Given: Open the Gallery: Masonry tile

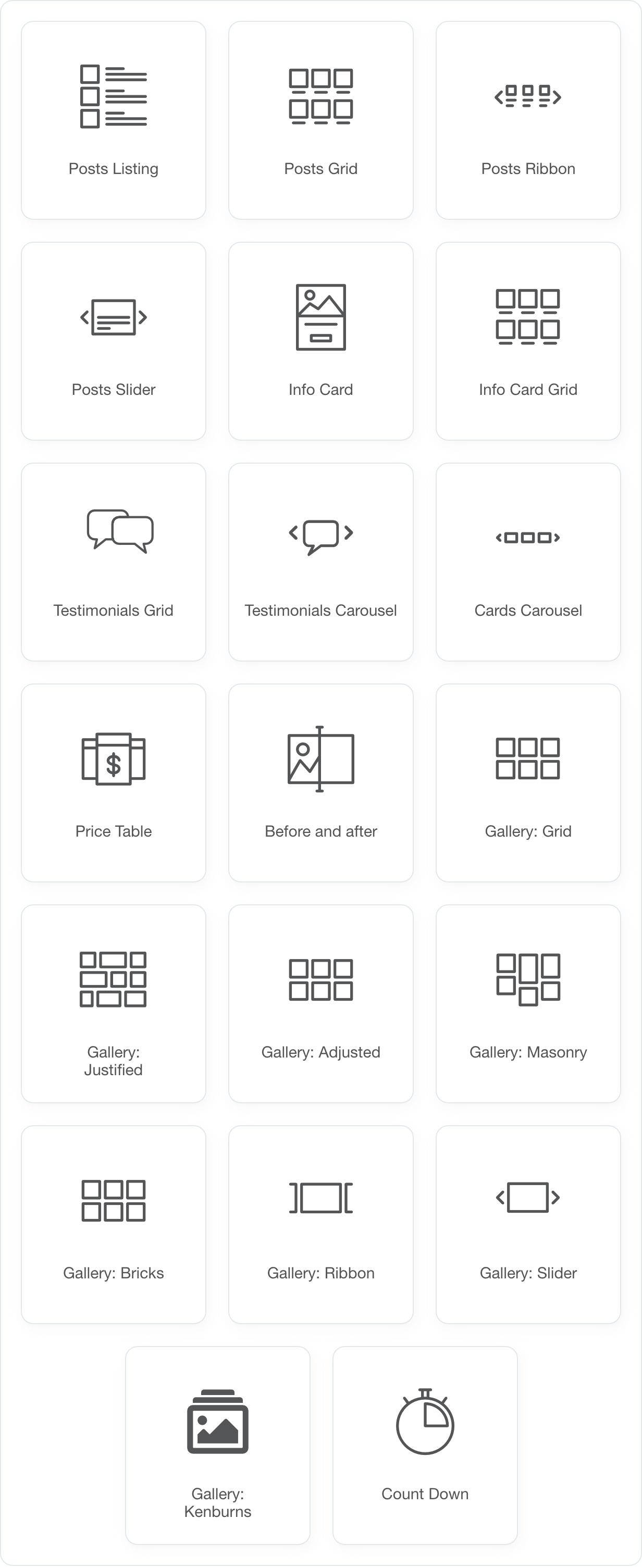Looking at the screenshot, I should point(527,1003).
